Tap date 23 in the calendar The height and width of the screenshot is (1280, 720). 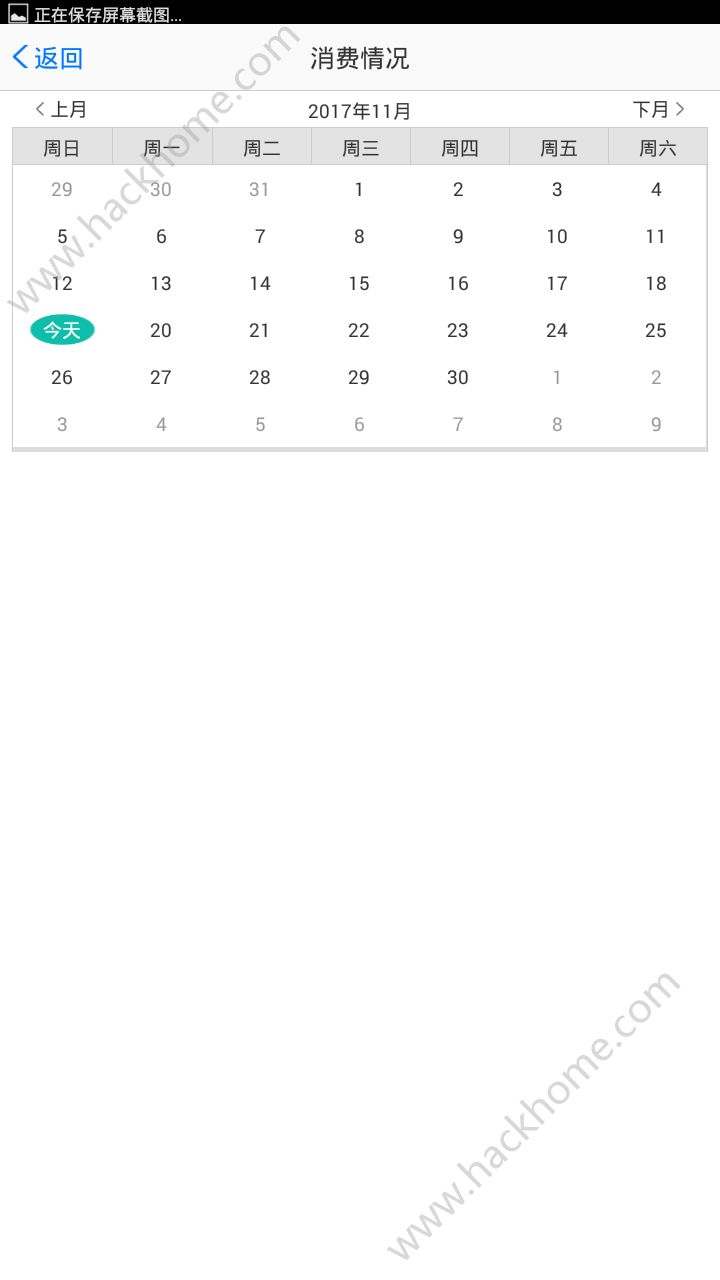(458, 331)
